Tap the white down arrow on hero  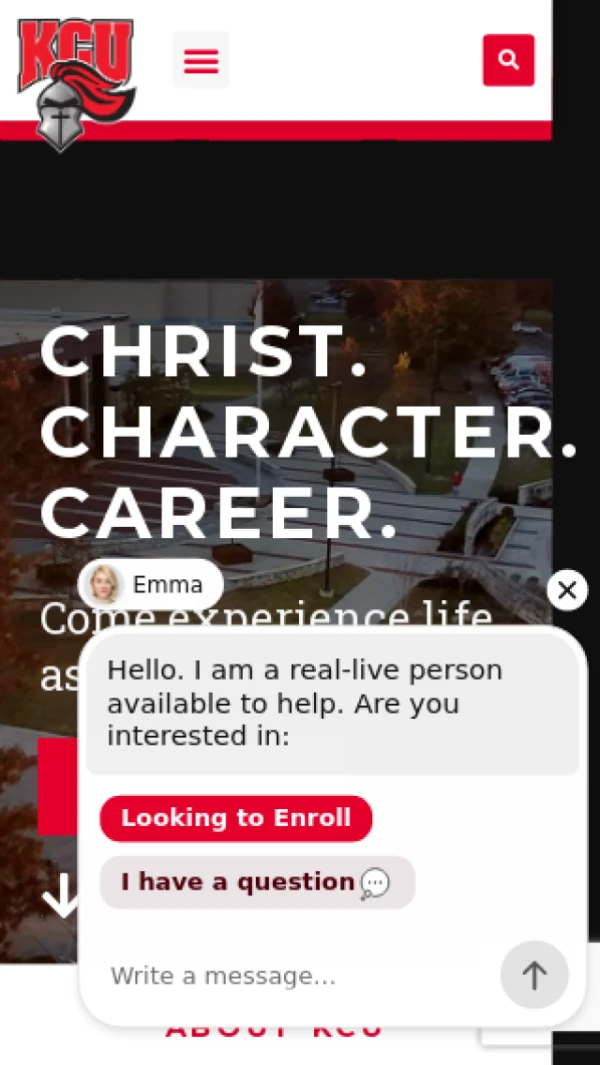61,895
